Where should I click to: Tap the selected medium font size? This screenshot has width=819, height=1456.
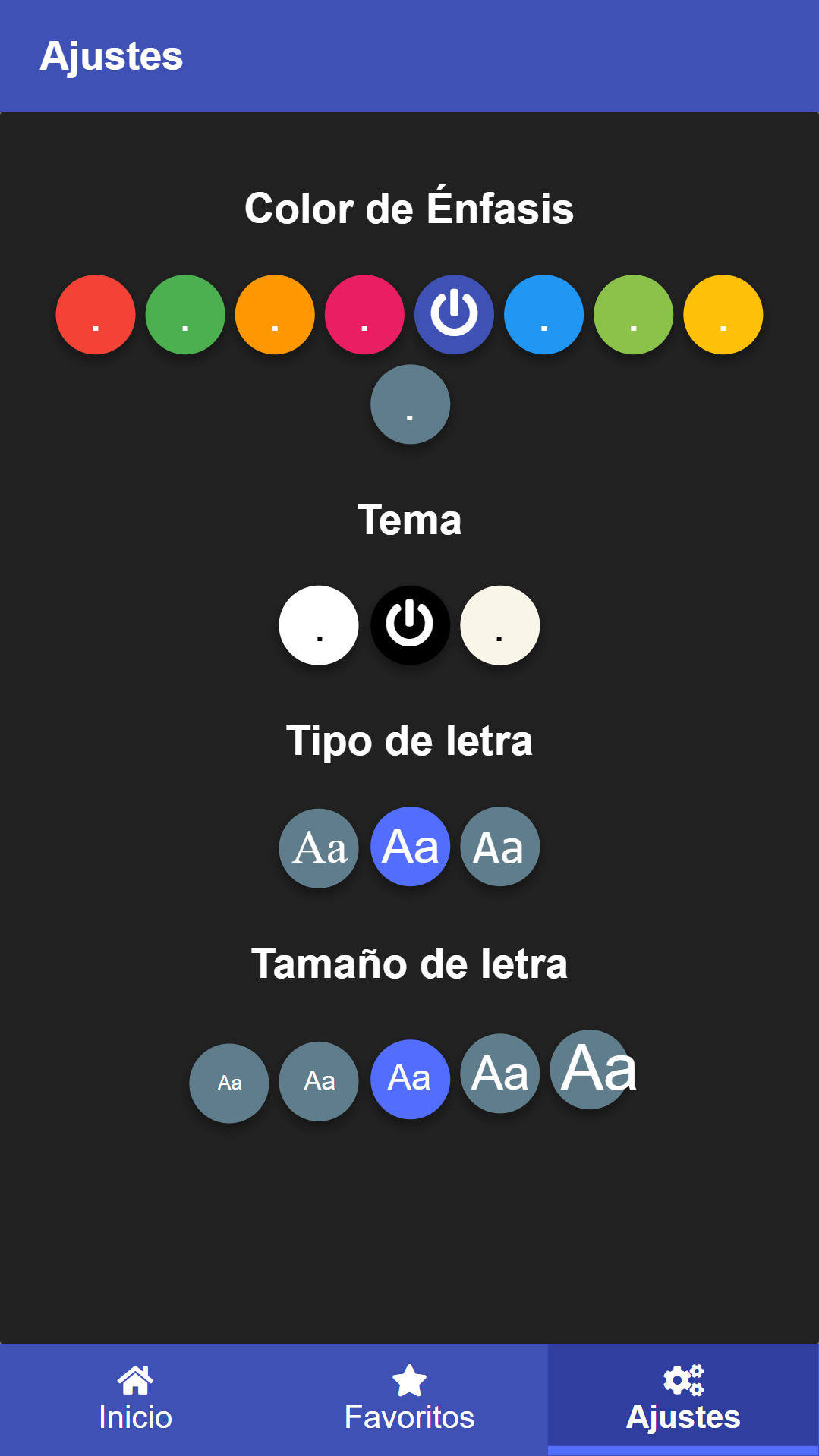click(410, 1079)
